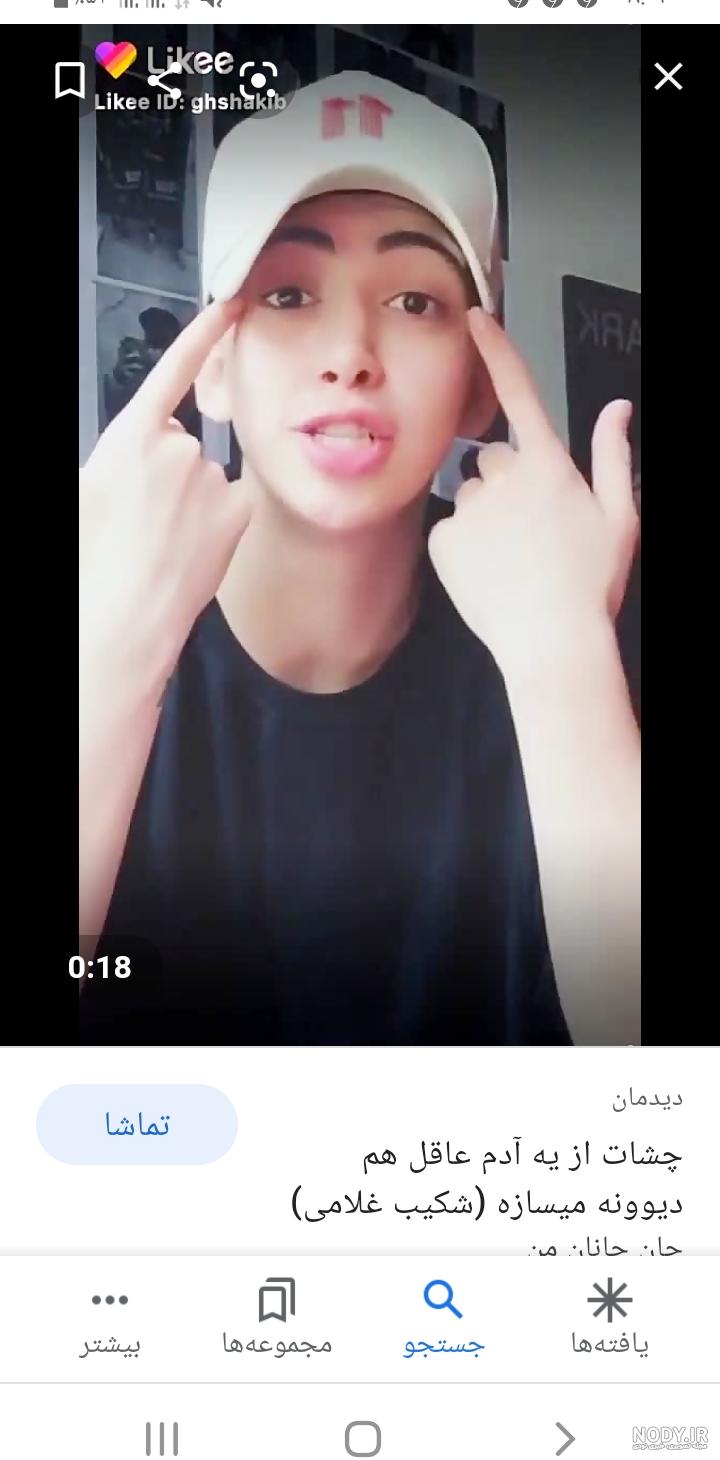Close the image viewer
The width and height of the screenshot is (720, 1460).
[668, 77]
